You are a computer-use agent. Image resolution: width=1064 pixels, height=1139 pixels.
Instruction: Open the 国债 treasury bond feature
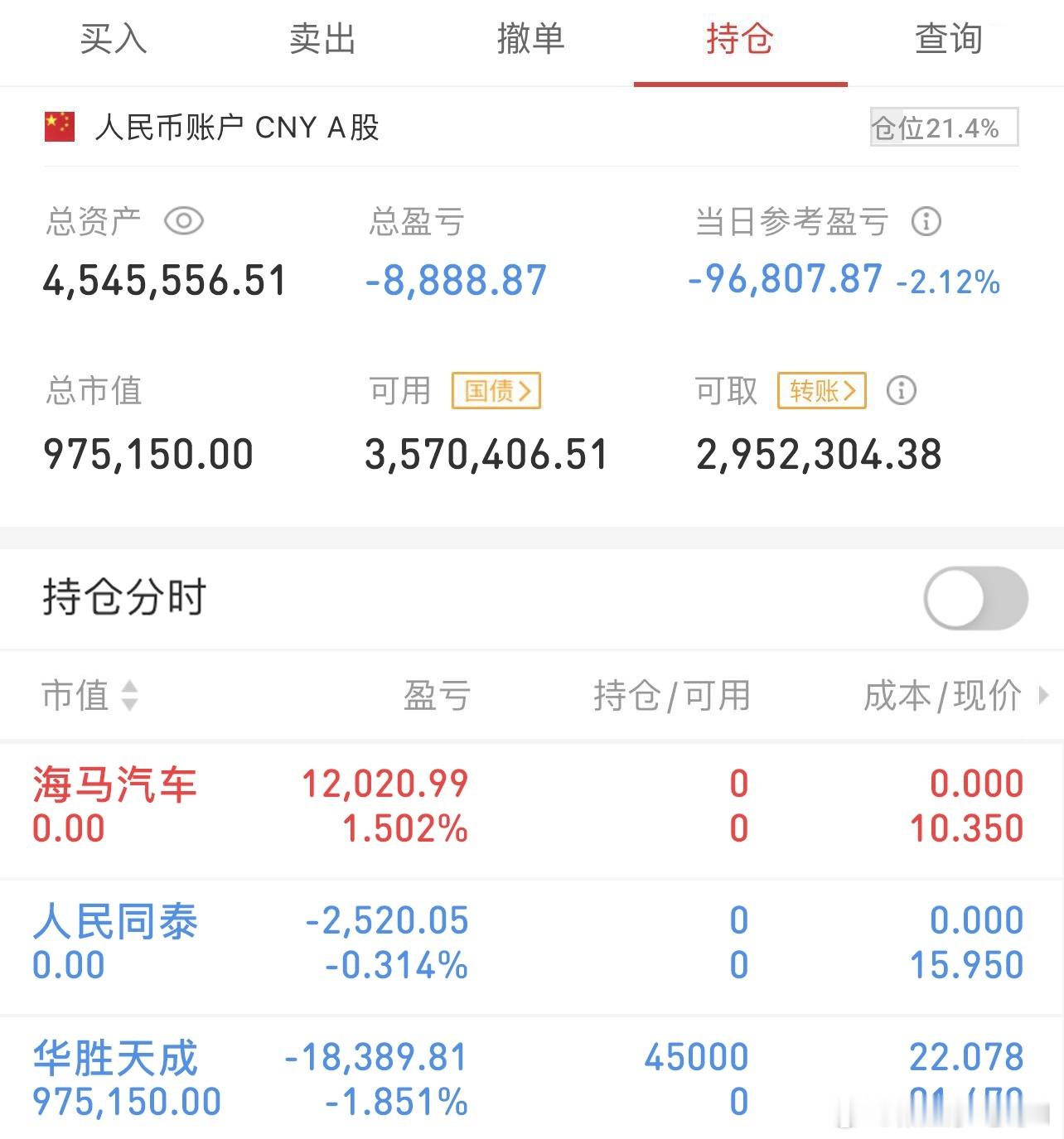[x=496, y=390]
